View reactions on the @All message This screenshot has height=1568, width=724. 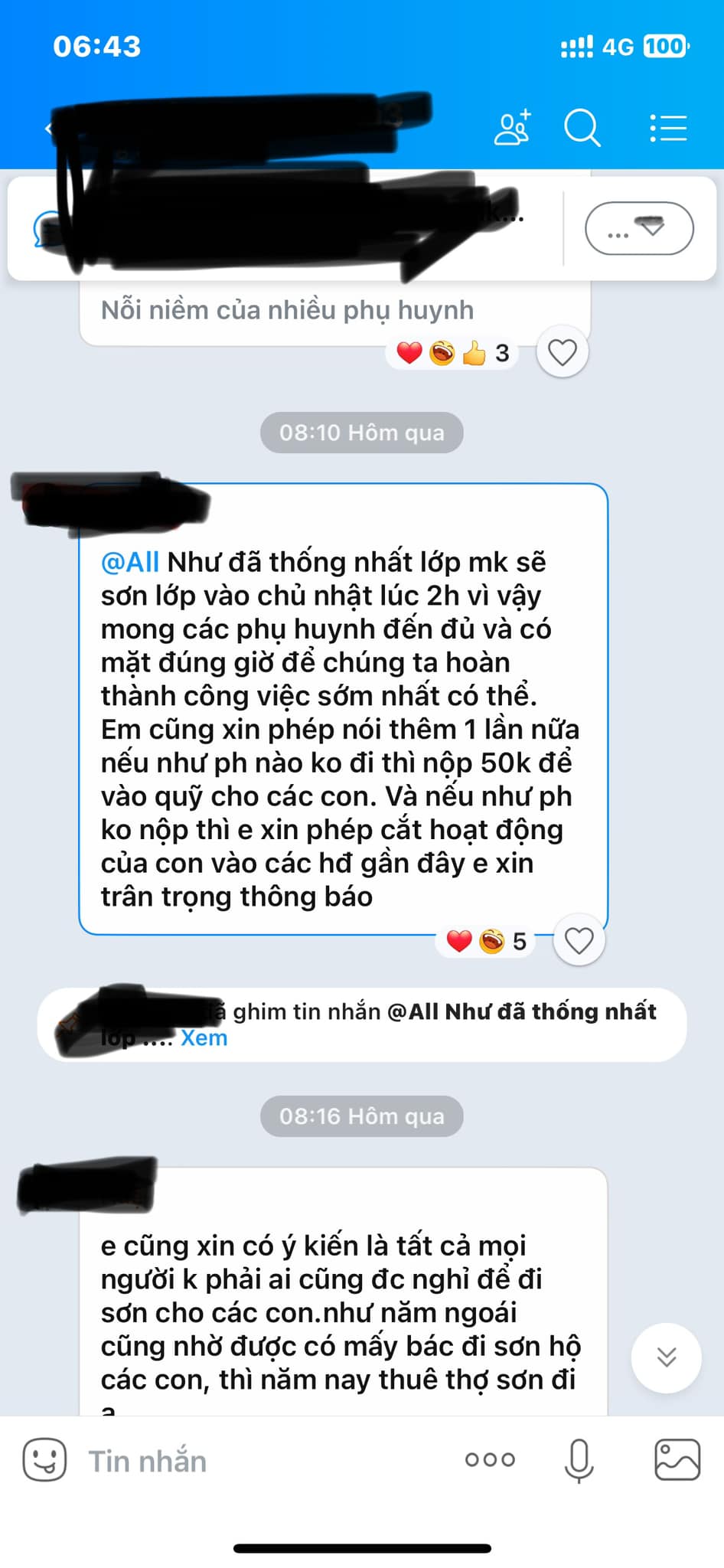[x=486, y=941]
